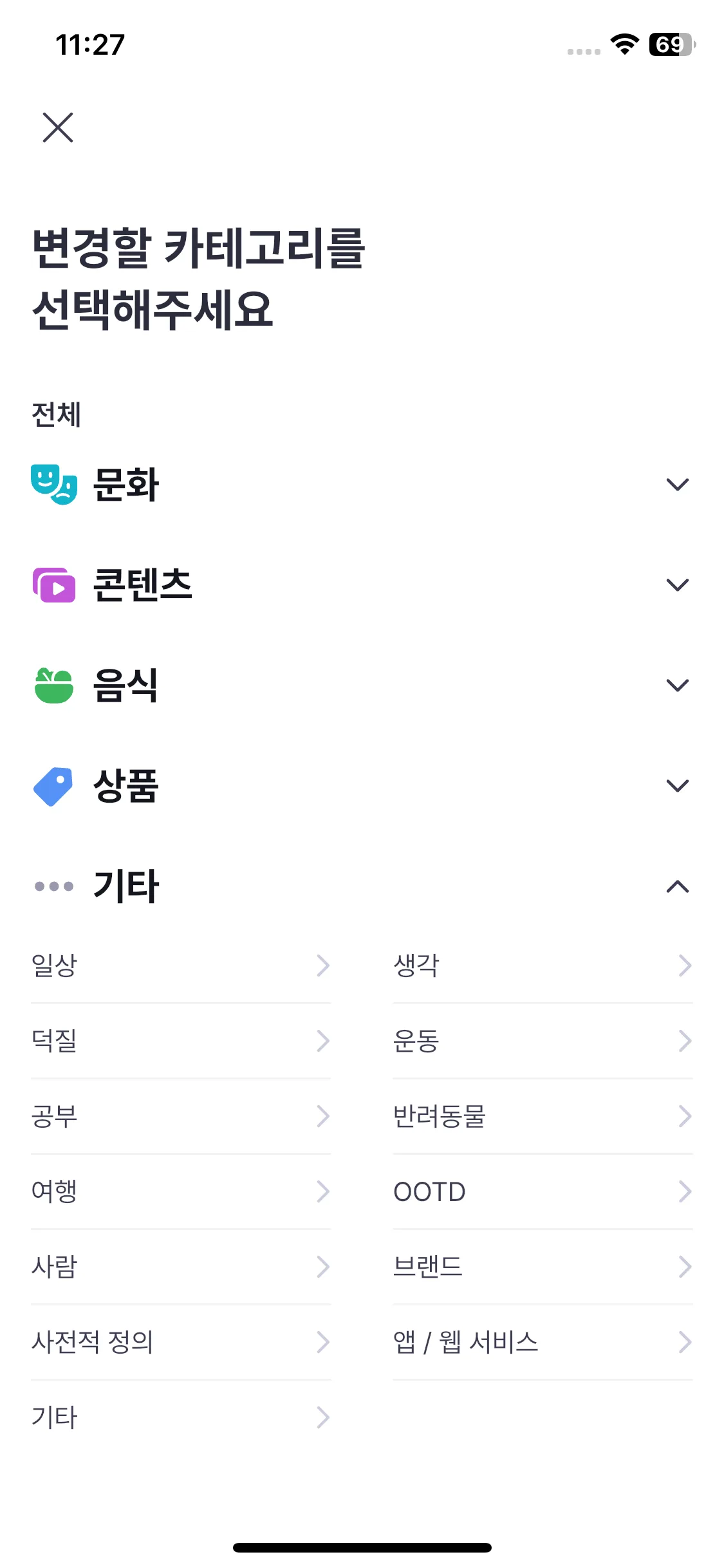Expand the 문화 category
This screenshot has width=724, height=1568.
point(678,485)
